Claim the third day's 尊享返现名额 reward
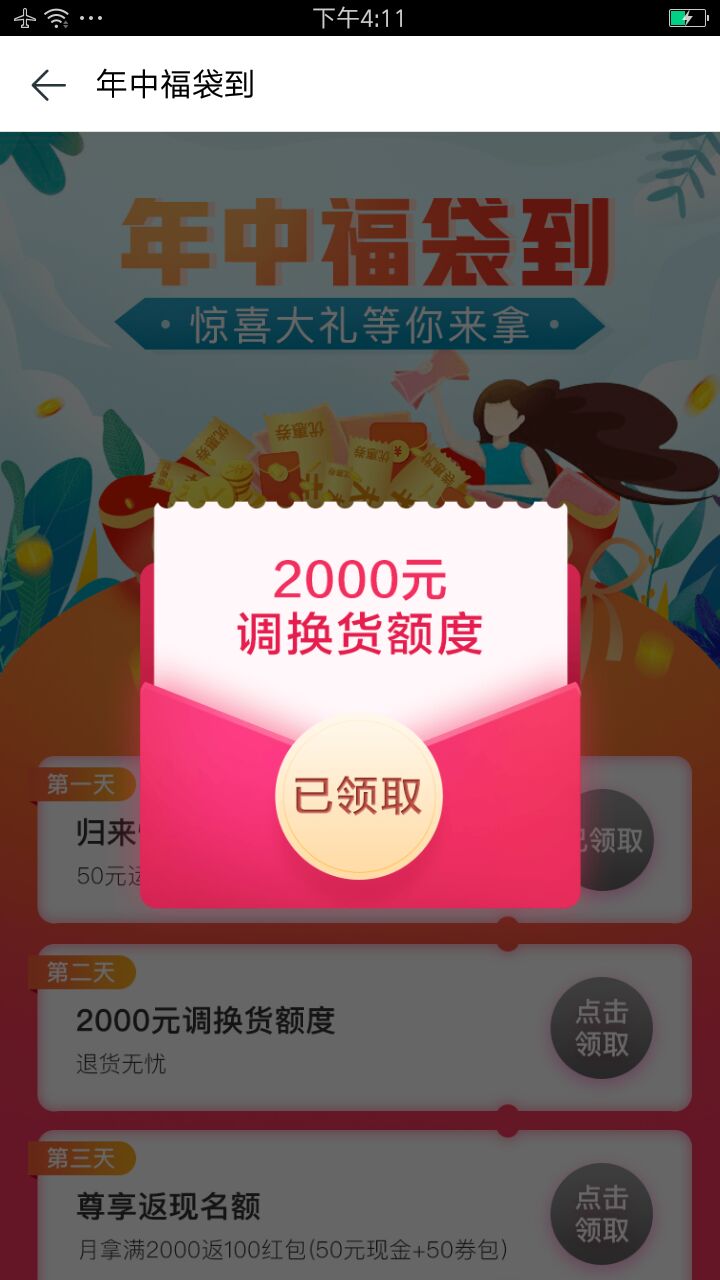This screenshot has height=1280, width=720. 602,1214
